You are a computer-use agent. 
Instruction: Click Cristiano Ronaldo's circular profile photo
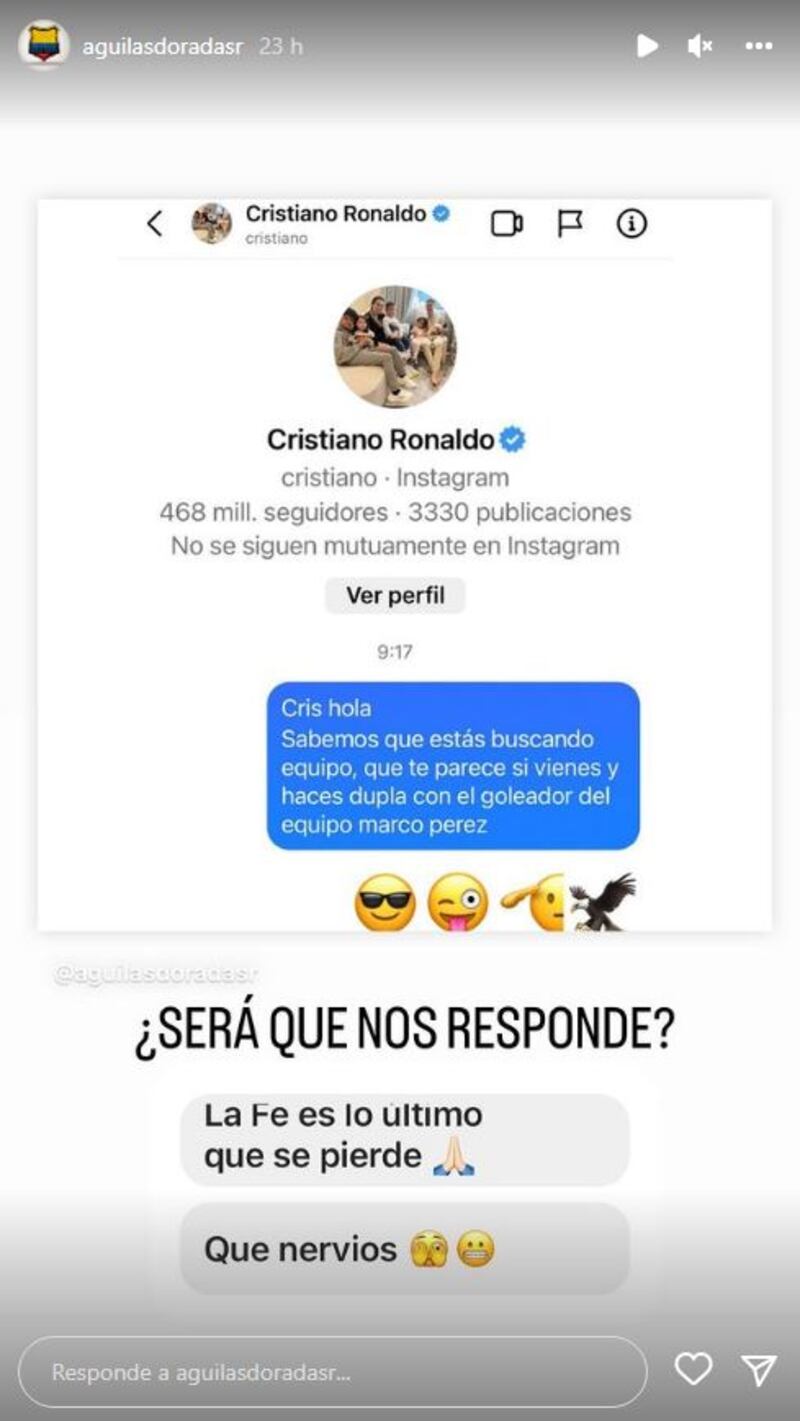(396, 347)
